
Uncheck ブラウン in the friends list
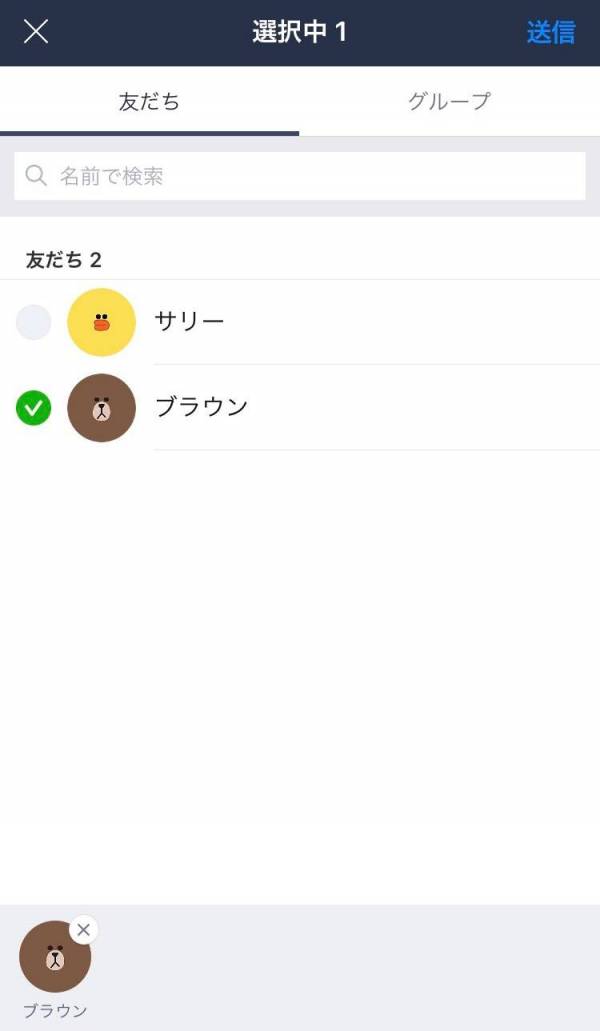click(34, 408)
